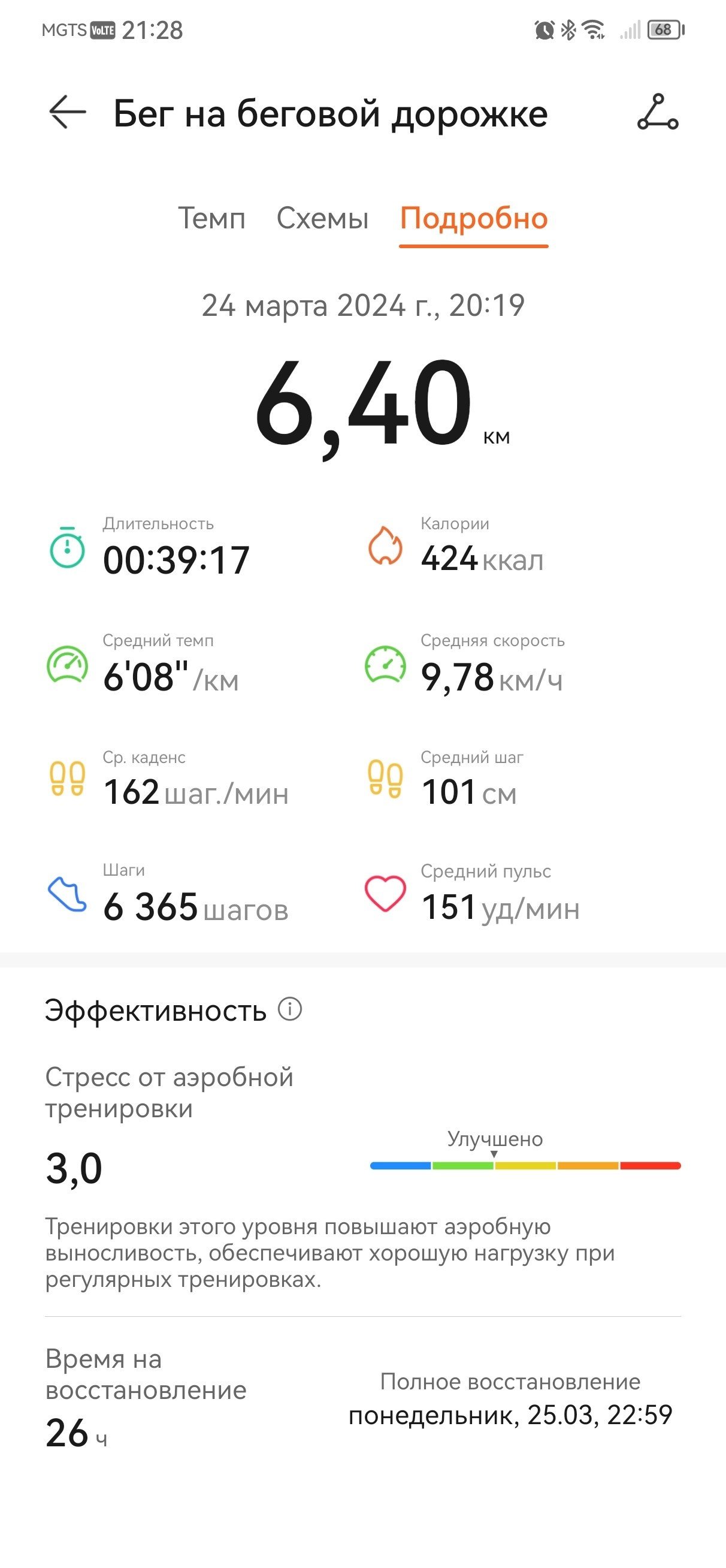Go back using the arrow icon
The width and height of the screenshot is (726, 1568).
68,112
